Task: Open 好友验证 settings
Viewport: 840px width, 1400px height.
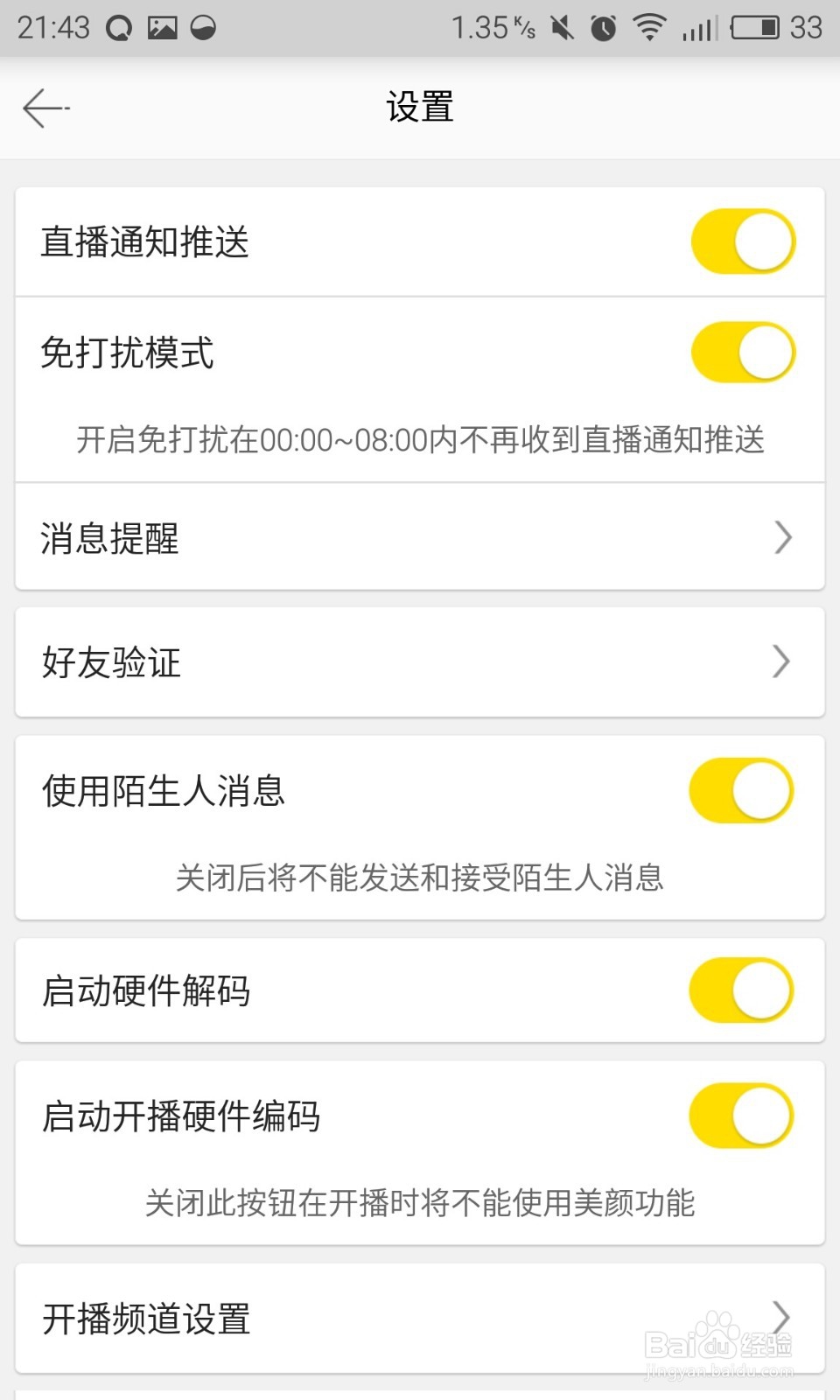Action: click(x=420, y=662)
